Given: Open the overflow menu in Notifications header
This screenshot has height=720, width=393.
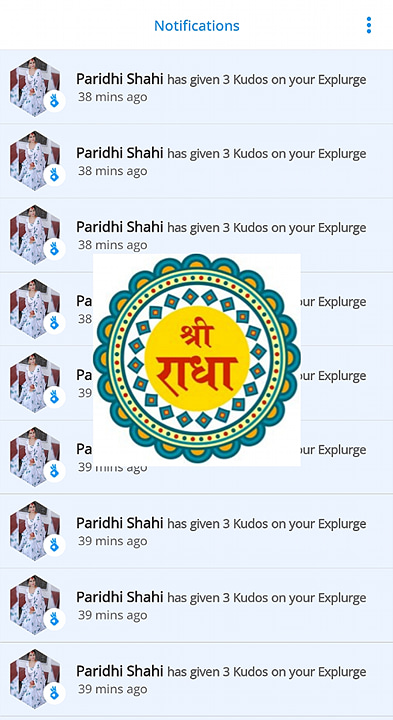Looking at the screenshot, I should point(369,25).
